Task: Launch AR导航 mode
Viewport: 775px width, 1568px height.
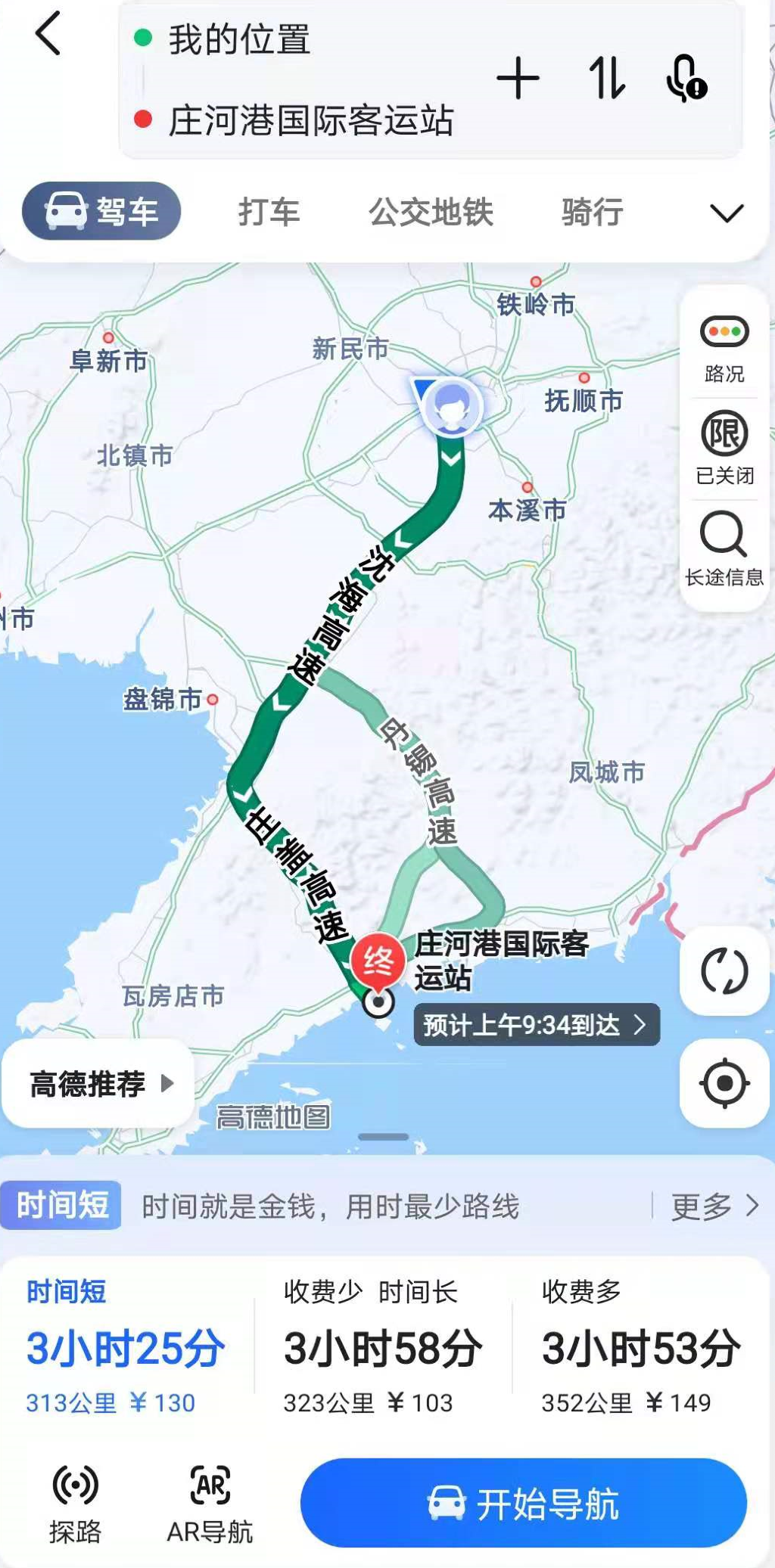Action: (x=210, y=1504)
